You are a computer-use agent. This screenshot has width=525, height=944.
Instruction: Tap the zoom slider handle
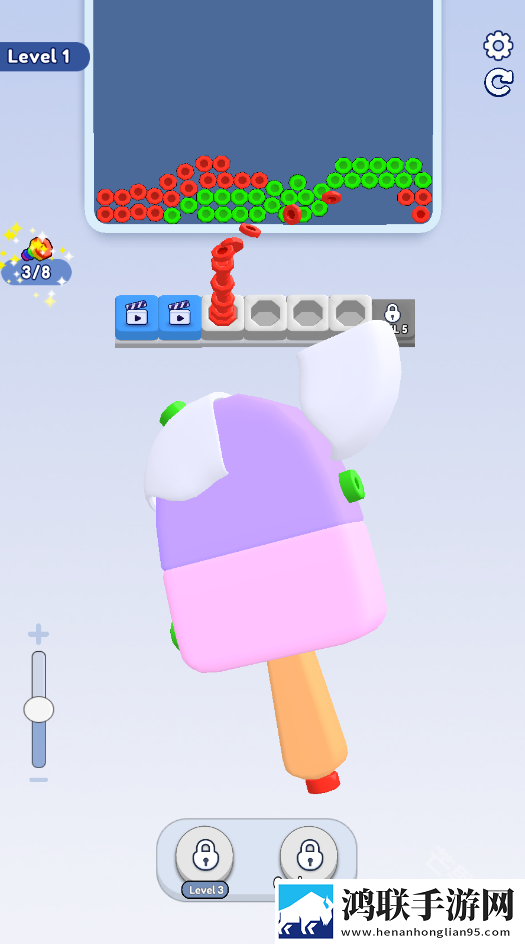coord(39,710)
